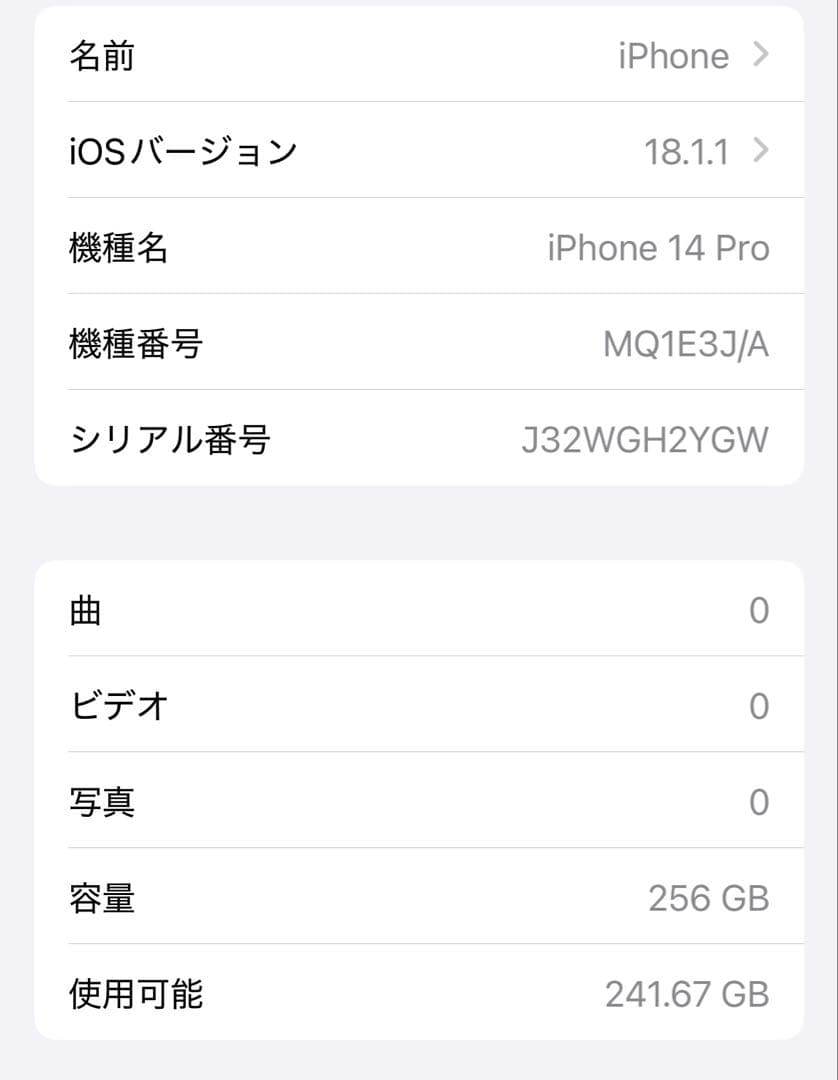Select the シリアル番号 label
The width and height of the screenshot is (838, 1080).
click(x=168, y=439)
